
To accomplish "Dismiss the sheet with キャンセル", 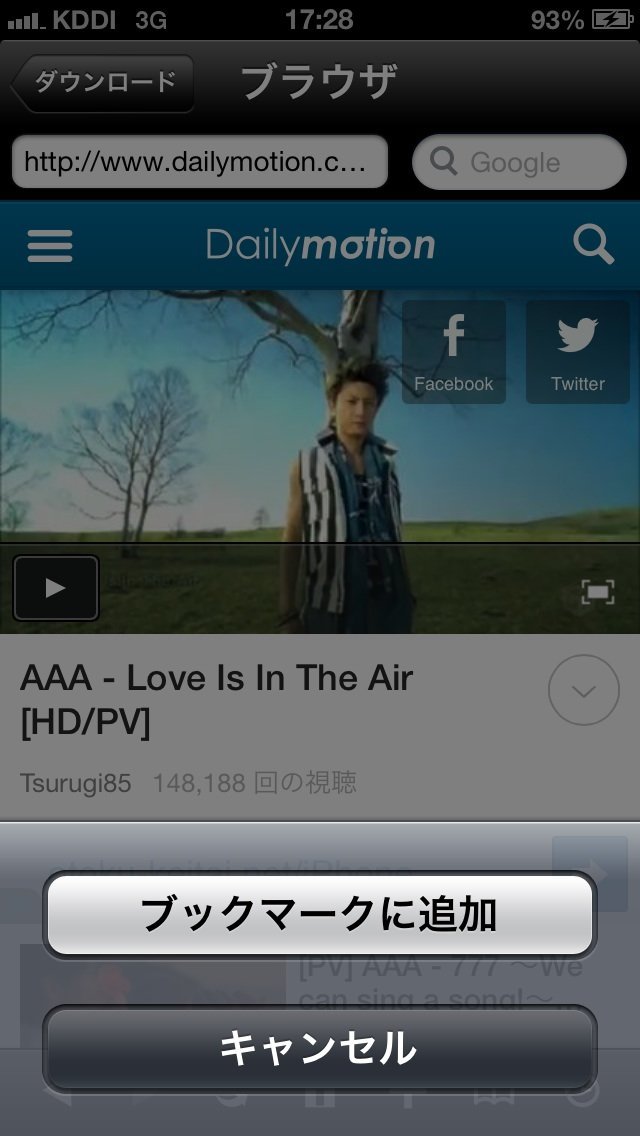I will click(319, 1048).
